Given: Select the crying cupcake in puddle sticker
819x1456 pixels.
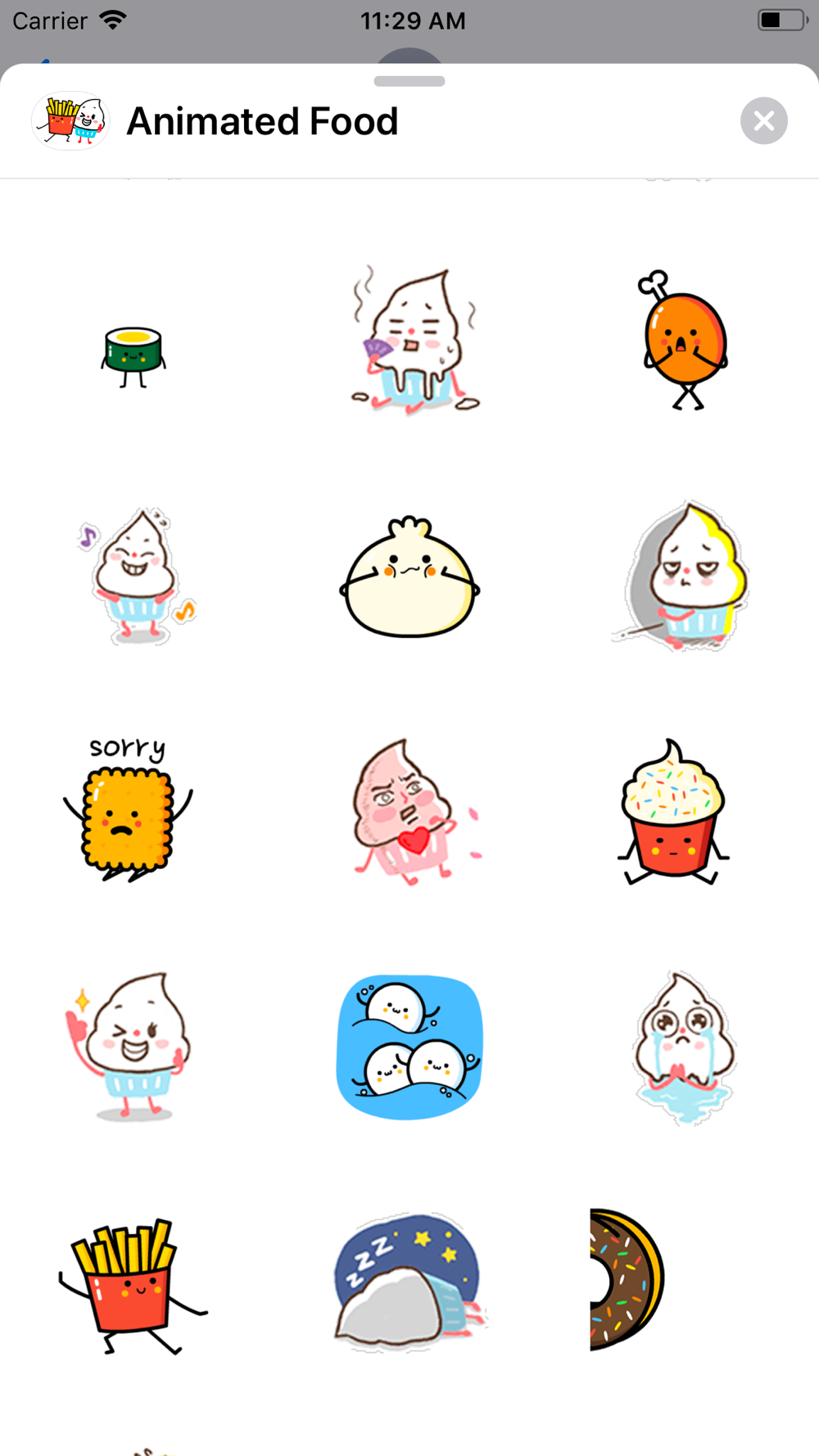Looking at the screenshot, I should [x=685, y=1047].
